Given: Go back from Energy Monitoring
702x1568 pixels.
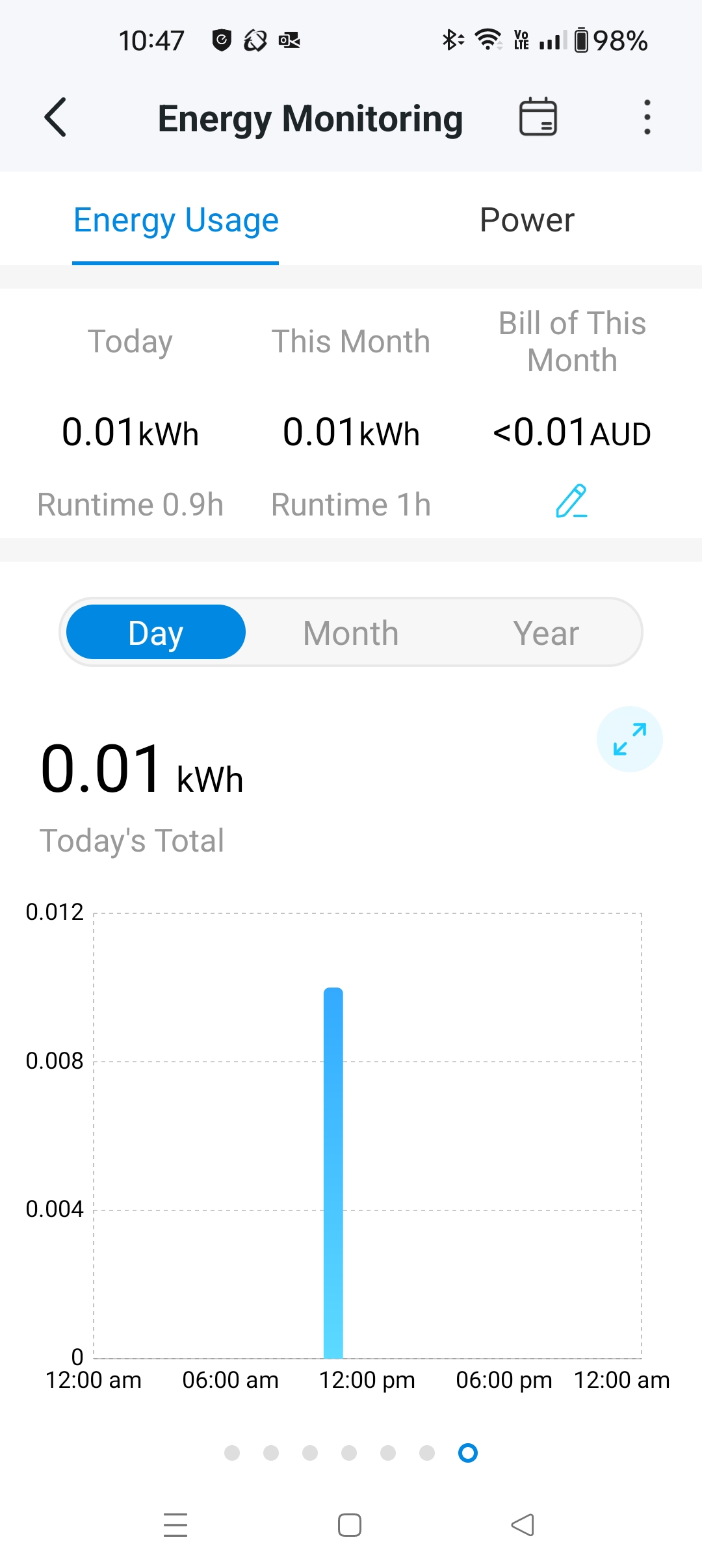Looking at the screenshot, I should point(56,118).
